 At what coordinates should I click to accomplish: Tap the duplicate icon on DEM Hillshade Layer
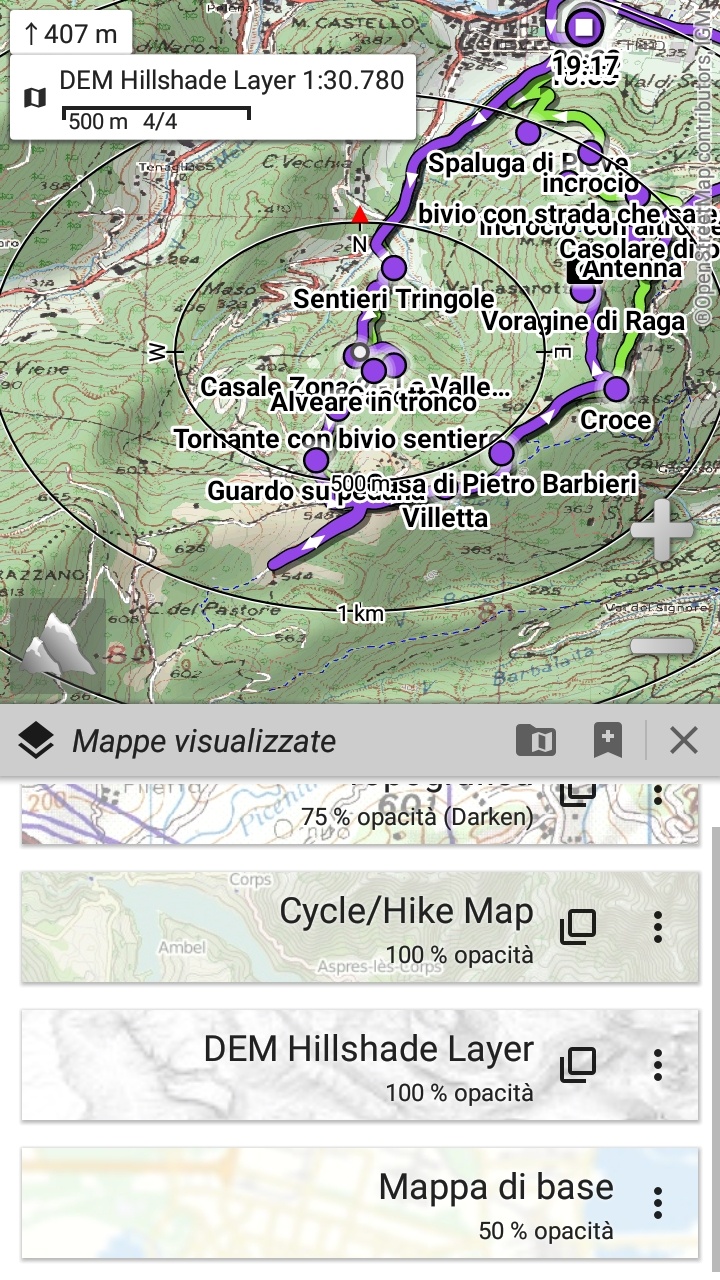point(578,1065)
